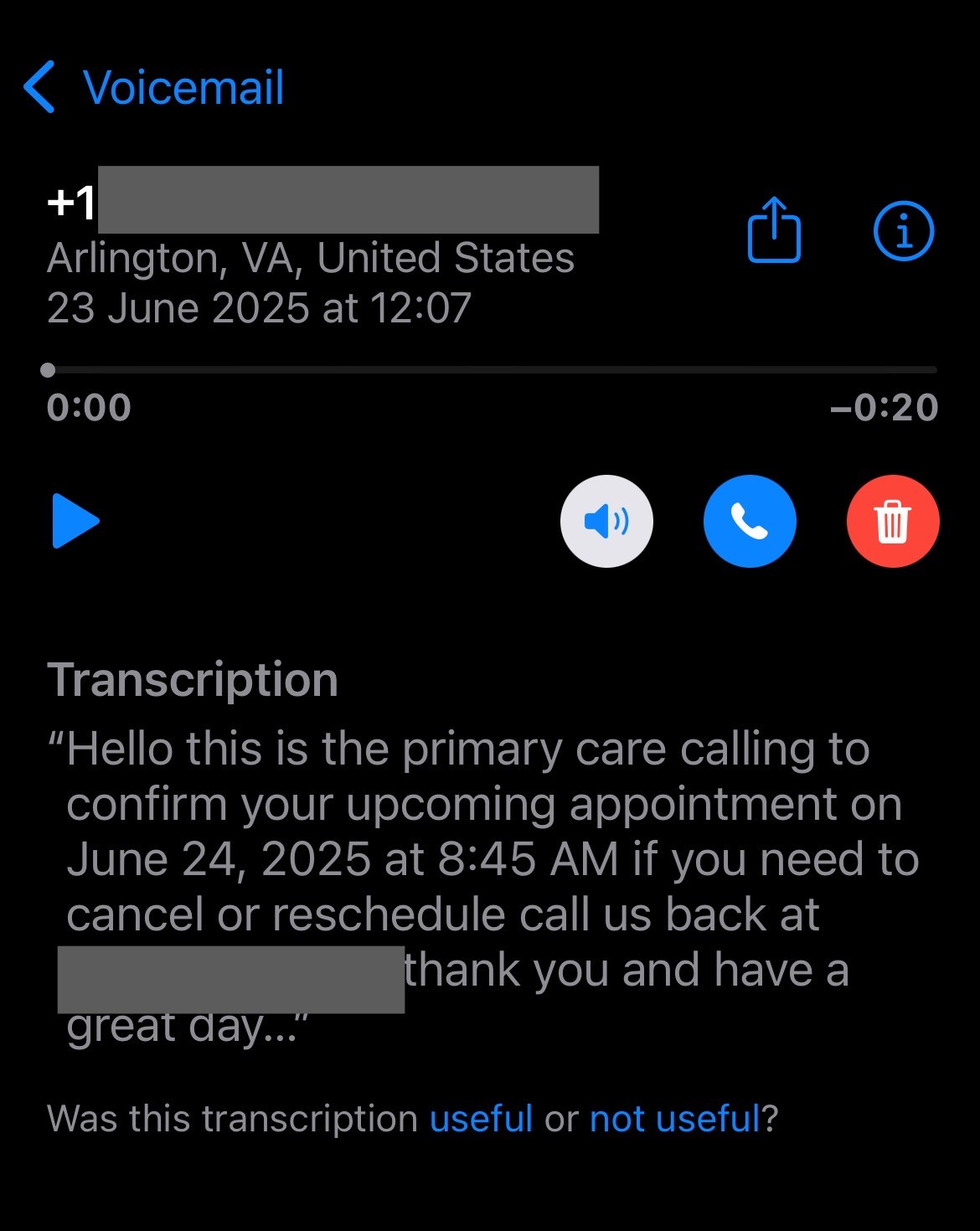Tap the 23 June date line
Image resolution: width=980 pixels, height=1231 pixels.
(x=261, y=307)
